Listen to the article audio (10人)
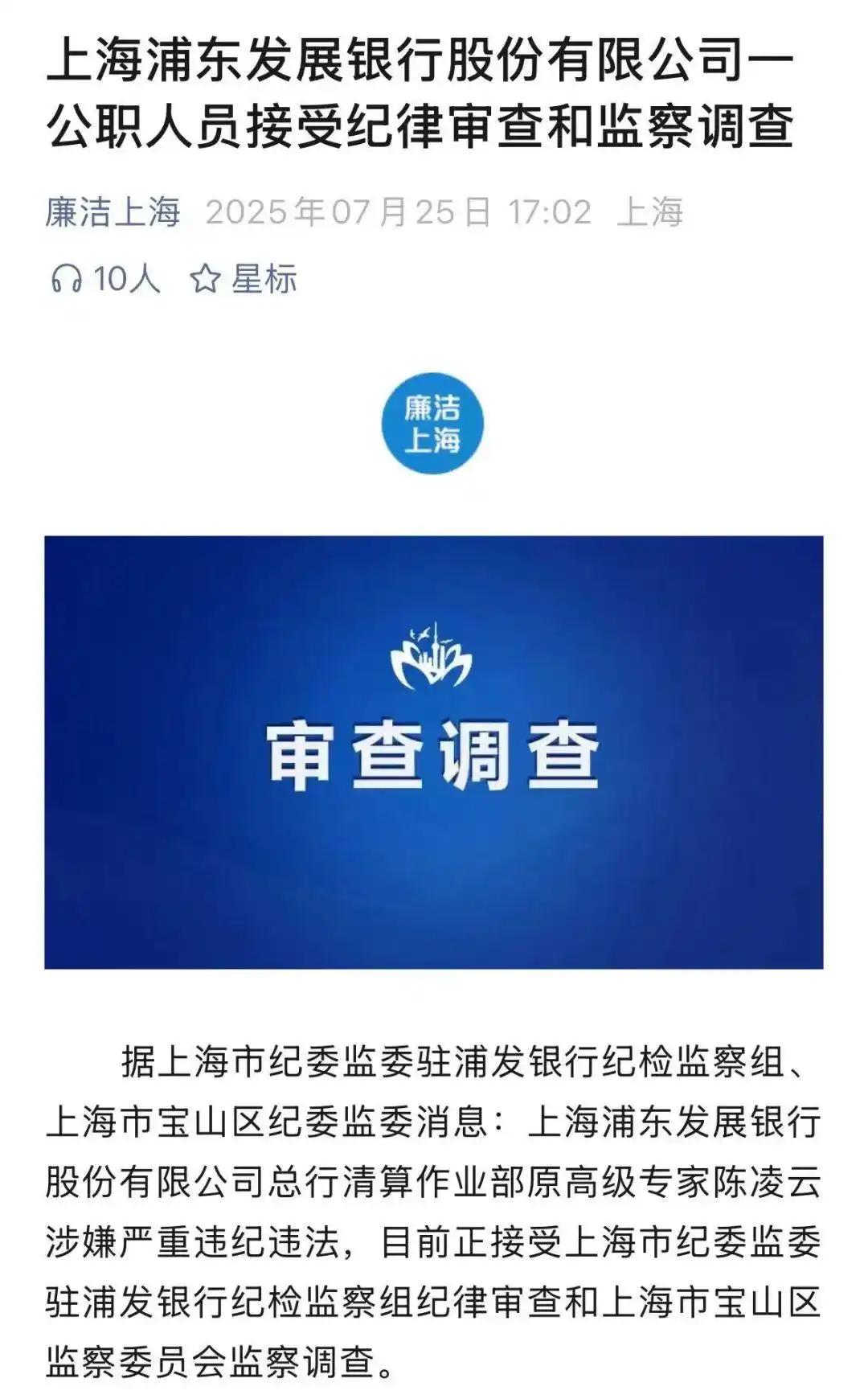Image resolution: width=868 pixels, height=1399 pixels. [104, 280]
